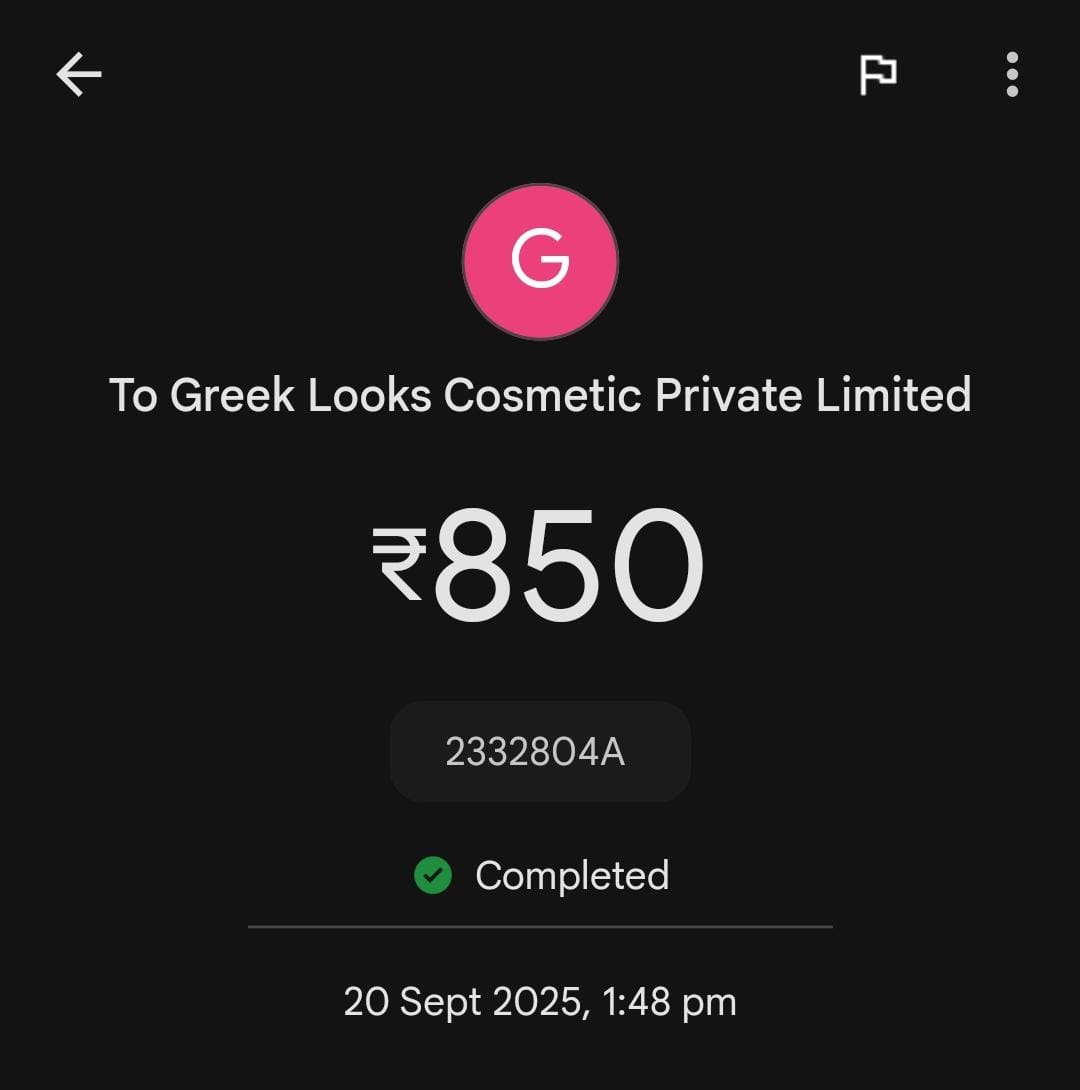The height and width of the screenshot is (1090, 1080).
Task: Go back using the arrow icon
Action: click(x=79, y=75)
